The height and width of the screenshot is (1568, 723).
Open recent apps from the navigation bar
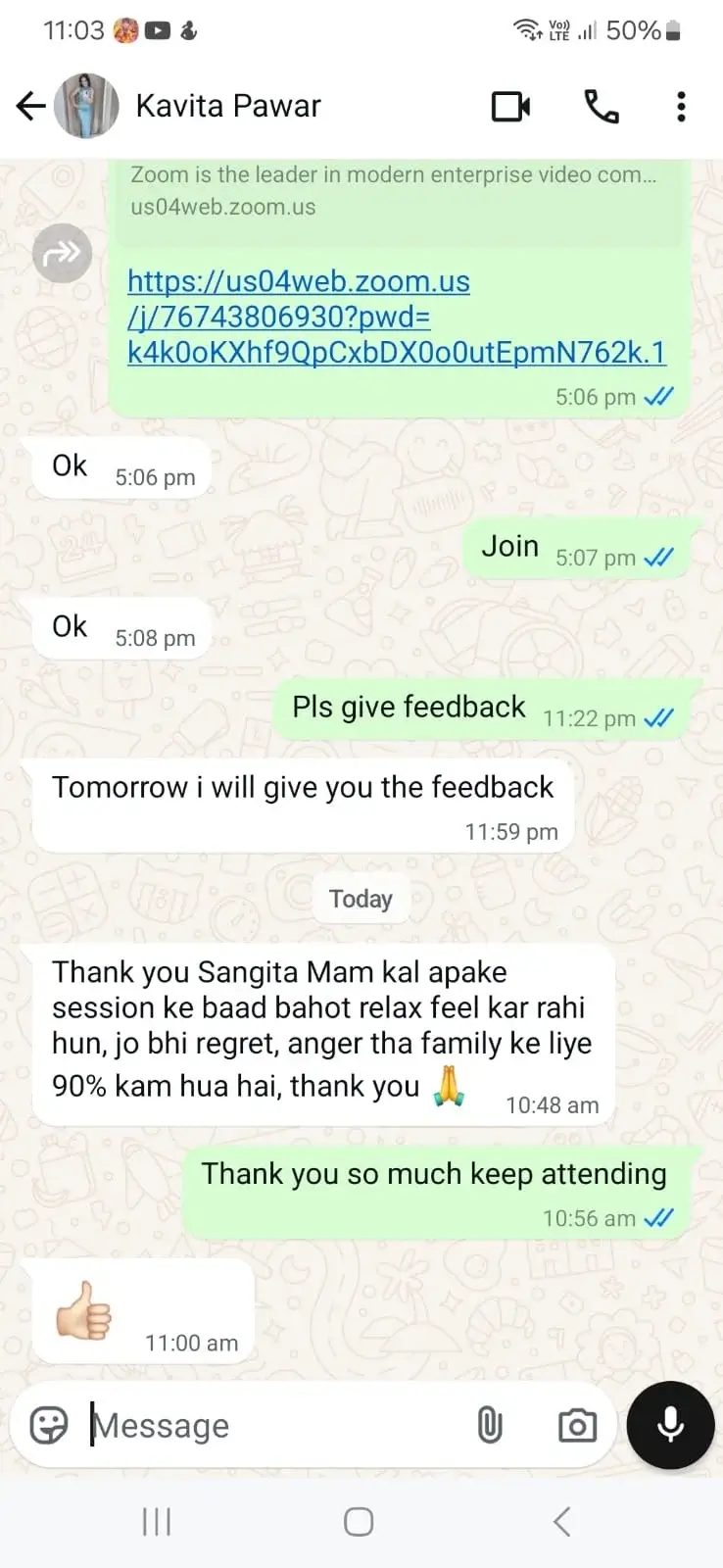pos(157,1522)
